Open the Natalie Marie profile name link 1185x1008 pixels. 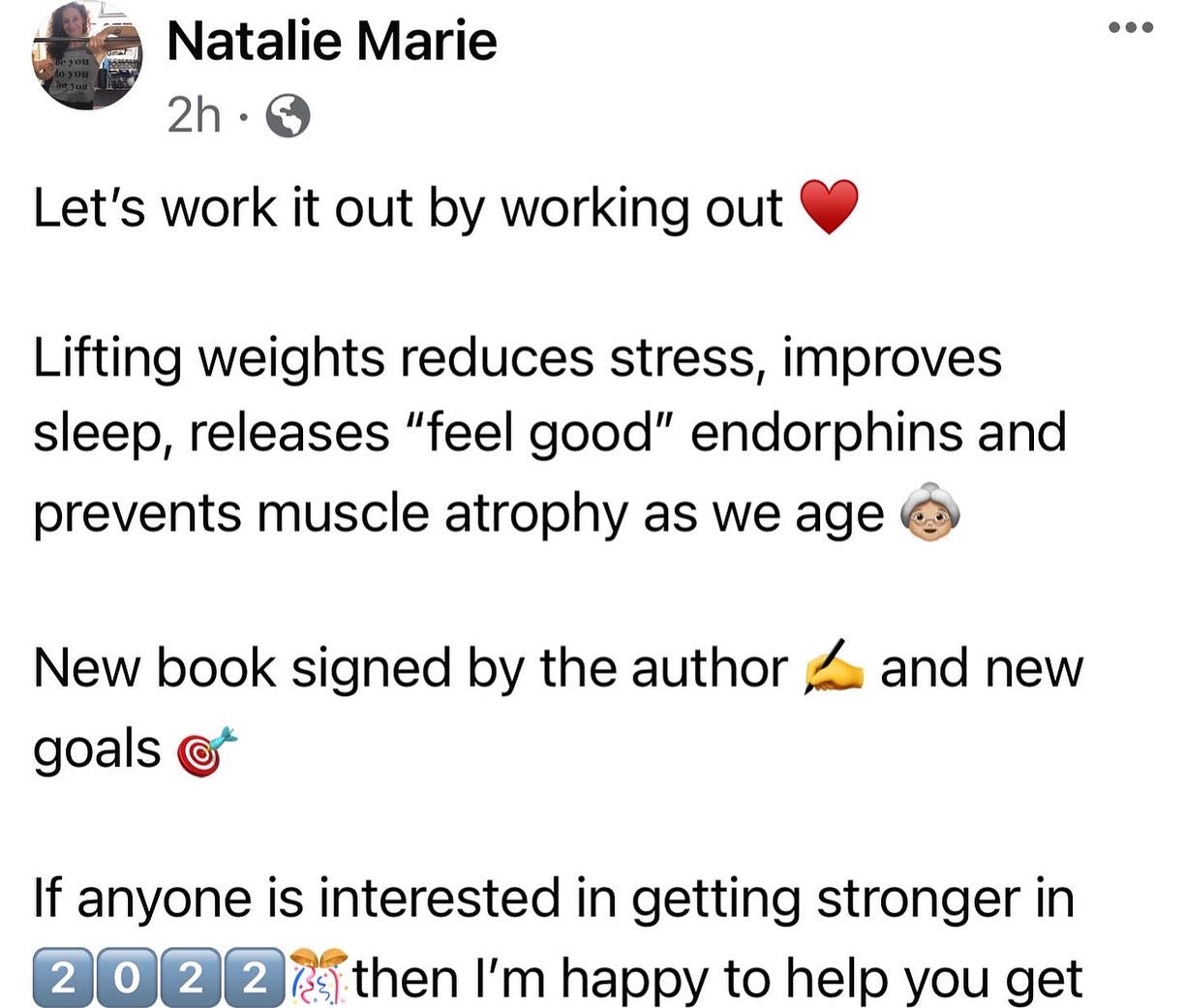coord(331,42)
